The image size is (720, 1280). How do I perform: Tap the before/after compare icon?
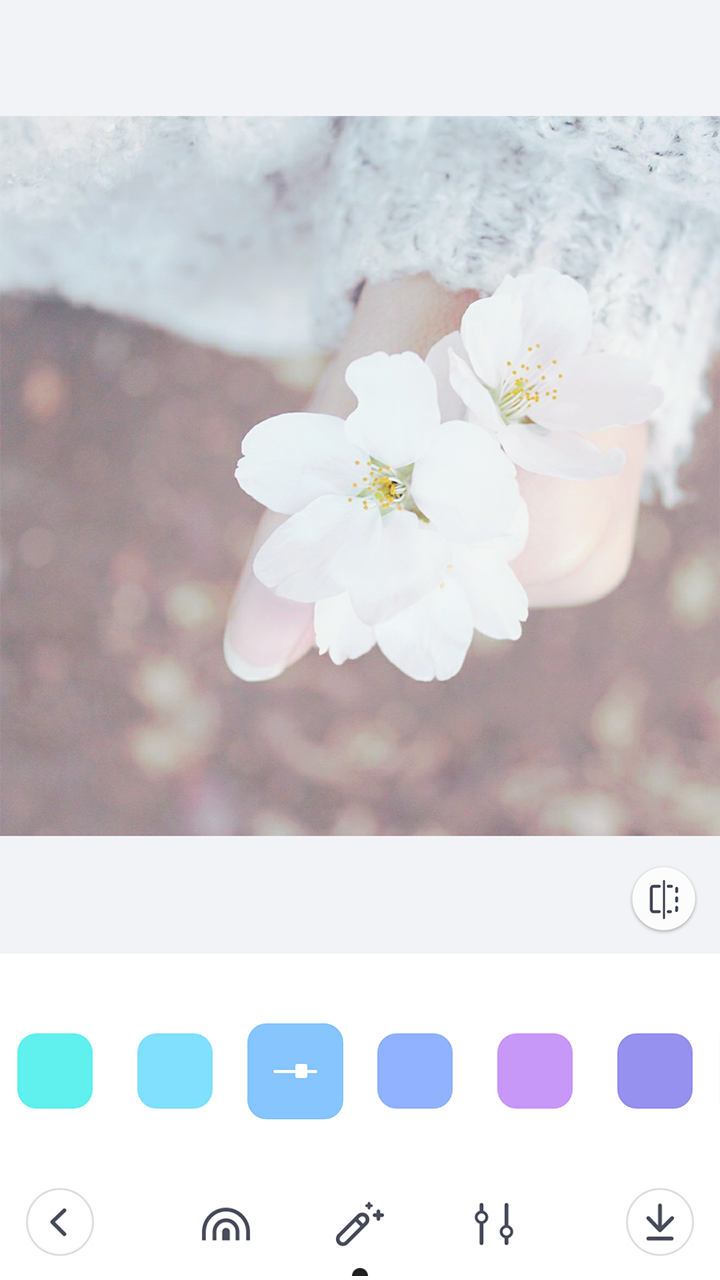[x=664, y=899]
